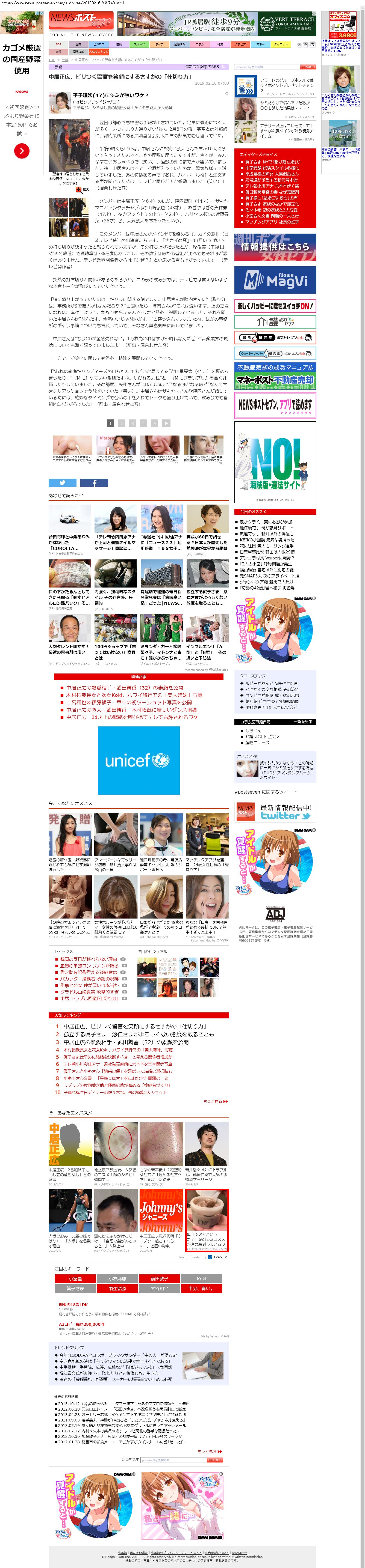
Task: Open the 情報提供はこちら banner
Action: pyautogui.click(x=275, y=246)
